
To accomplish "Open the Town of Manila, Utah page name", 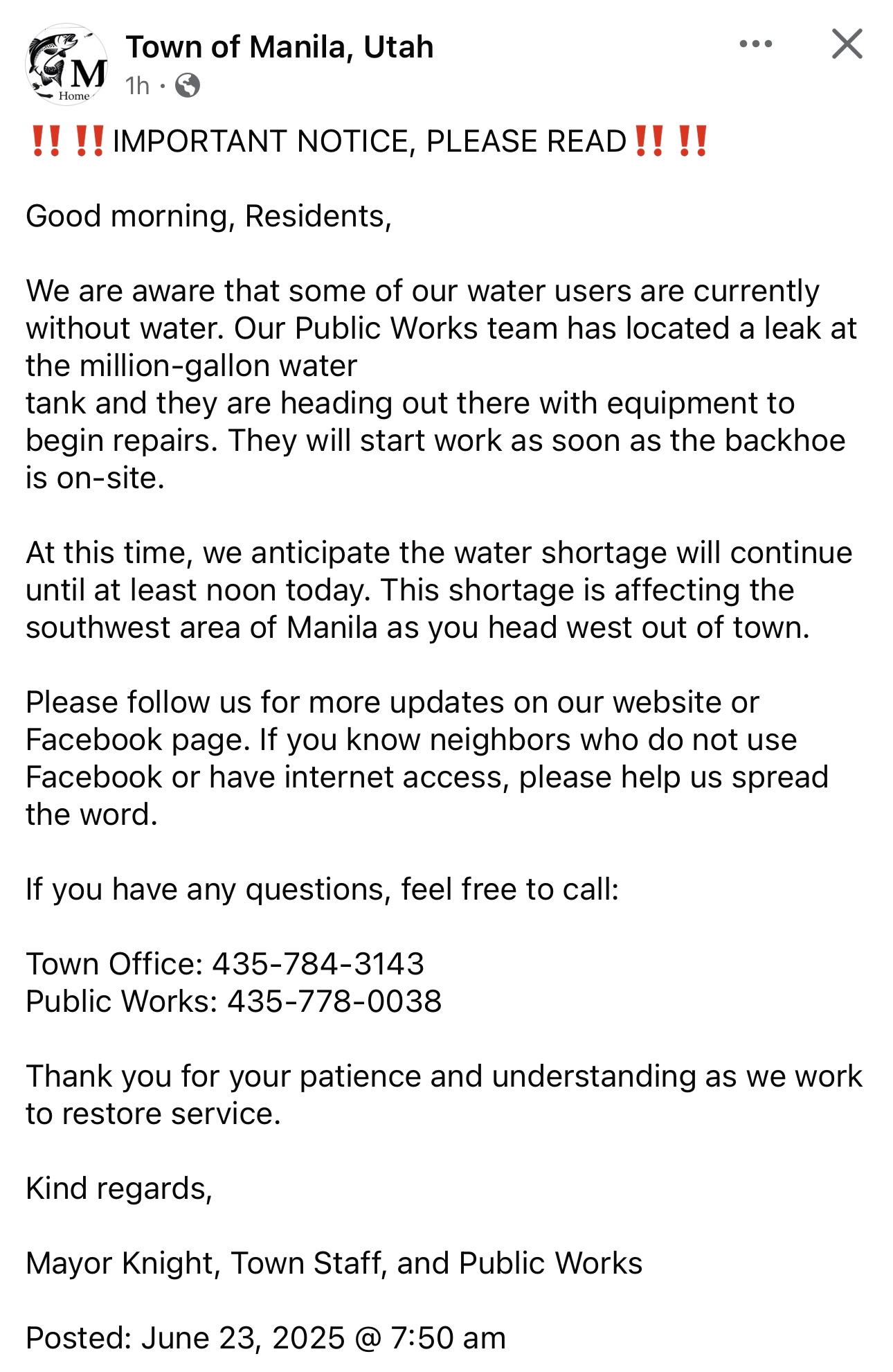I will tap(280, 48).
